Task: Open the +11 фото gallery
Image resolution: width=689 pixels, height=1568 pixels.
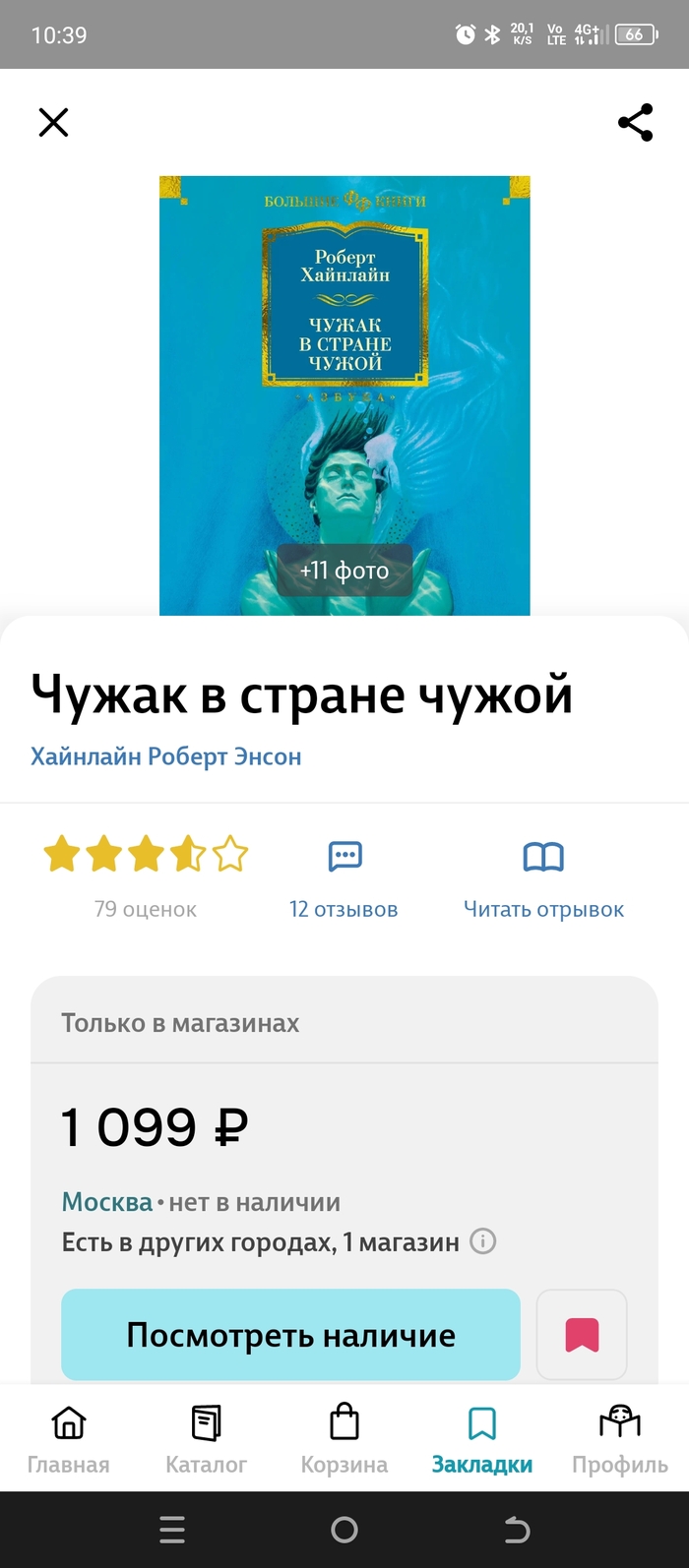Action: tap(344, 571)
